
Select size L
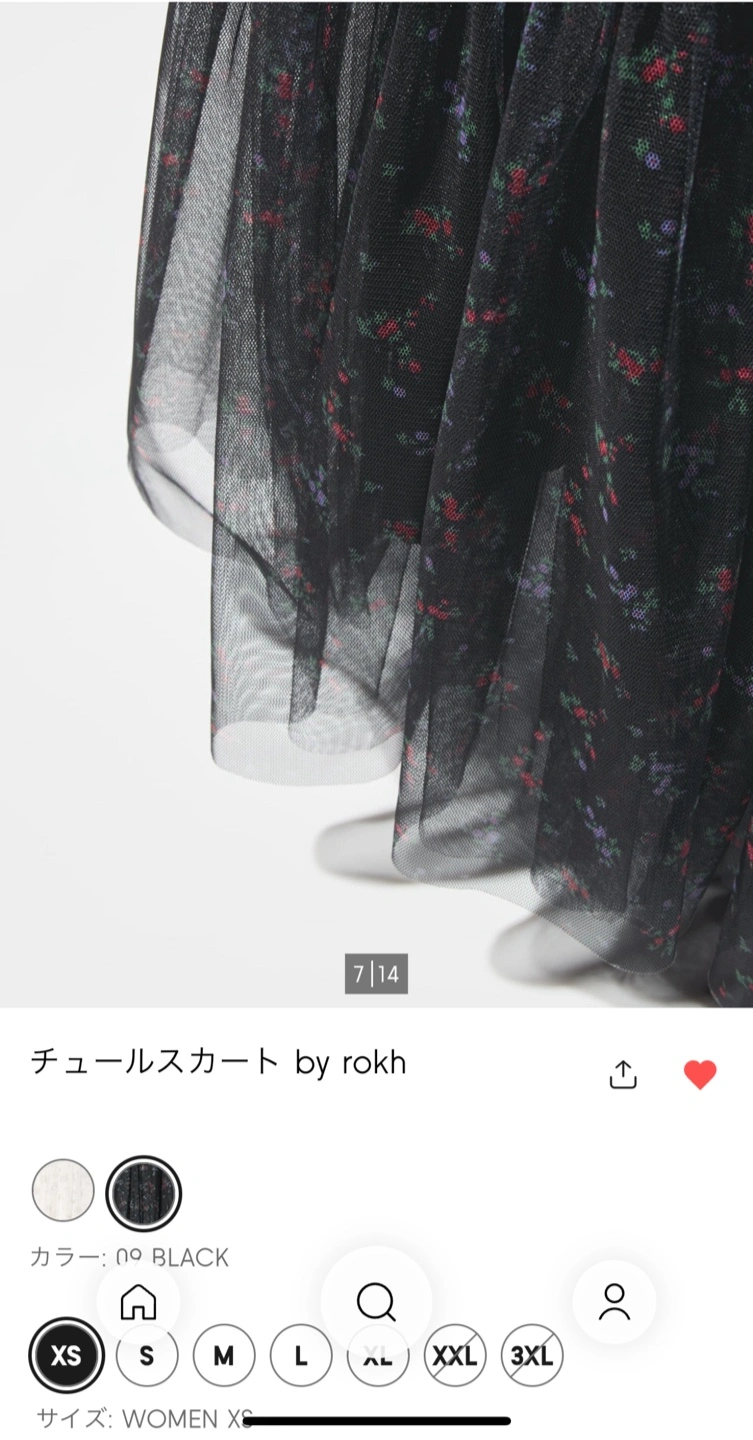(301, 1356)
